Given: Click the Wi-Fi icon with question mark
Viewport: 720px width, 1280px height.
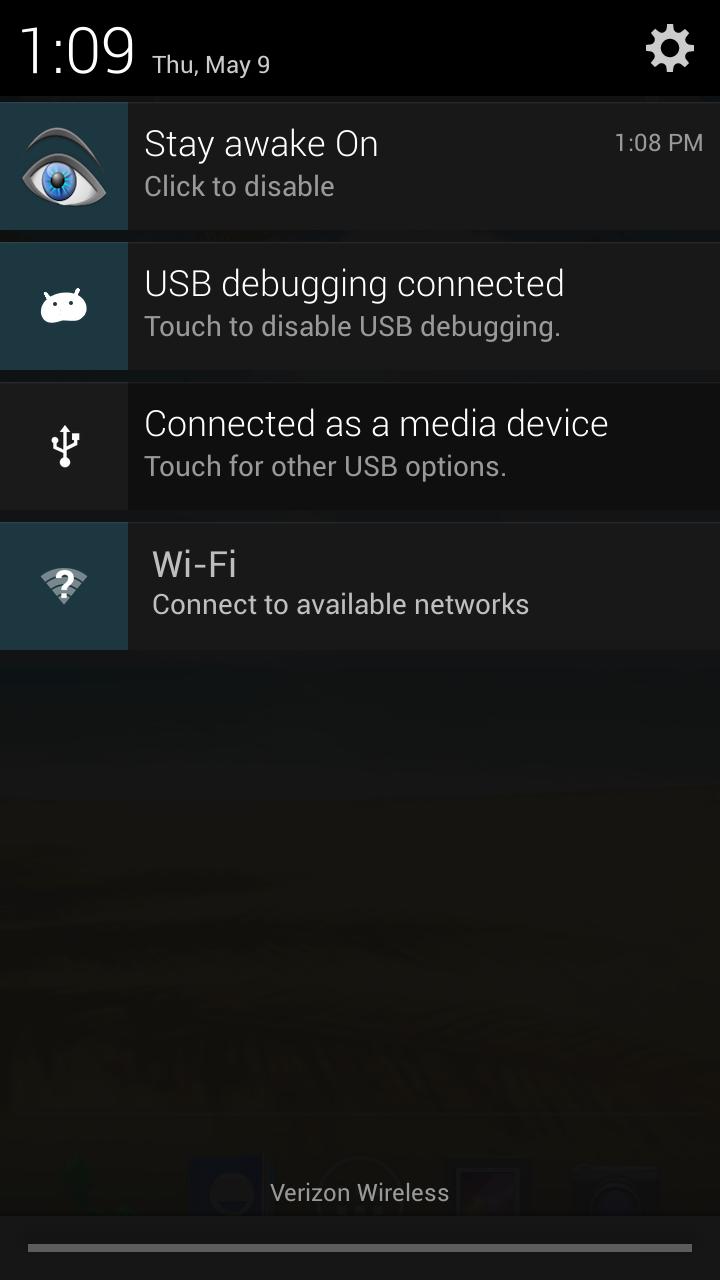Looking at the screenshot, I should point(63,585).
